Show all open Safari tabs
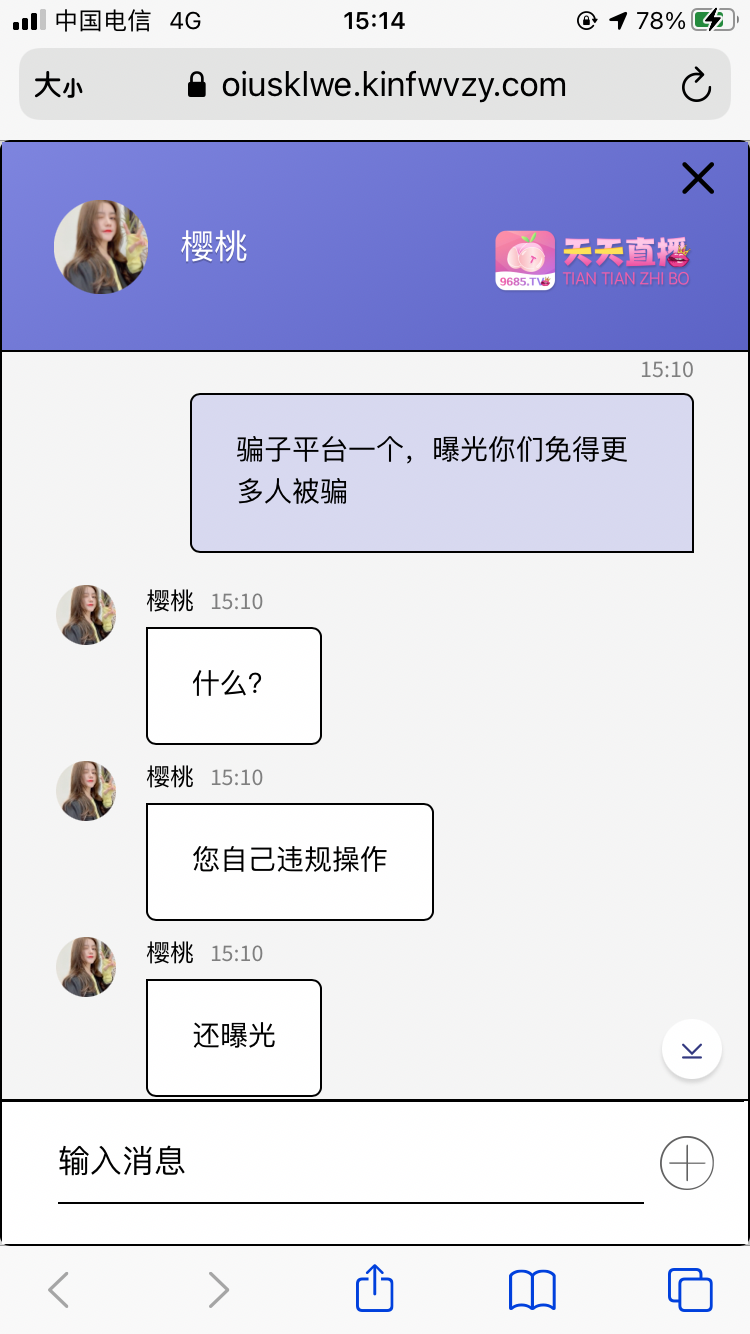 click(690, 1290)
